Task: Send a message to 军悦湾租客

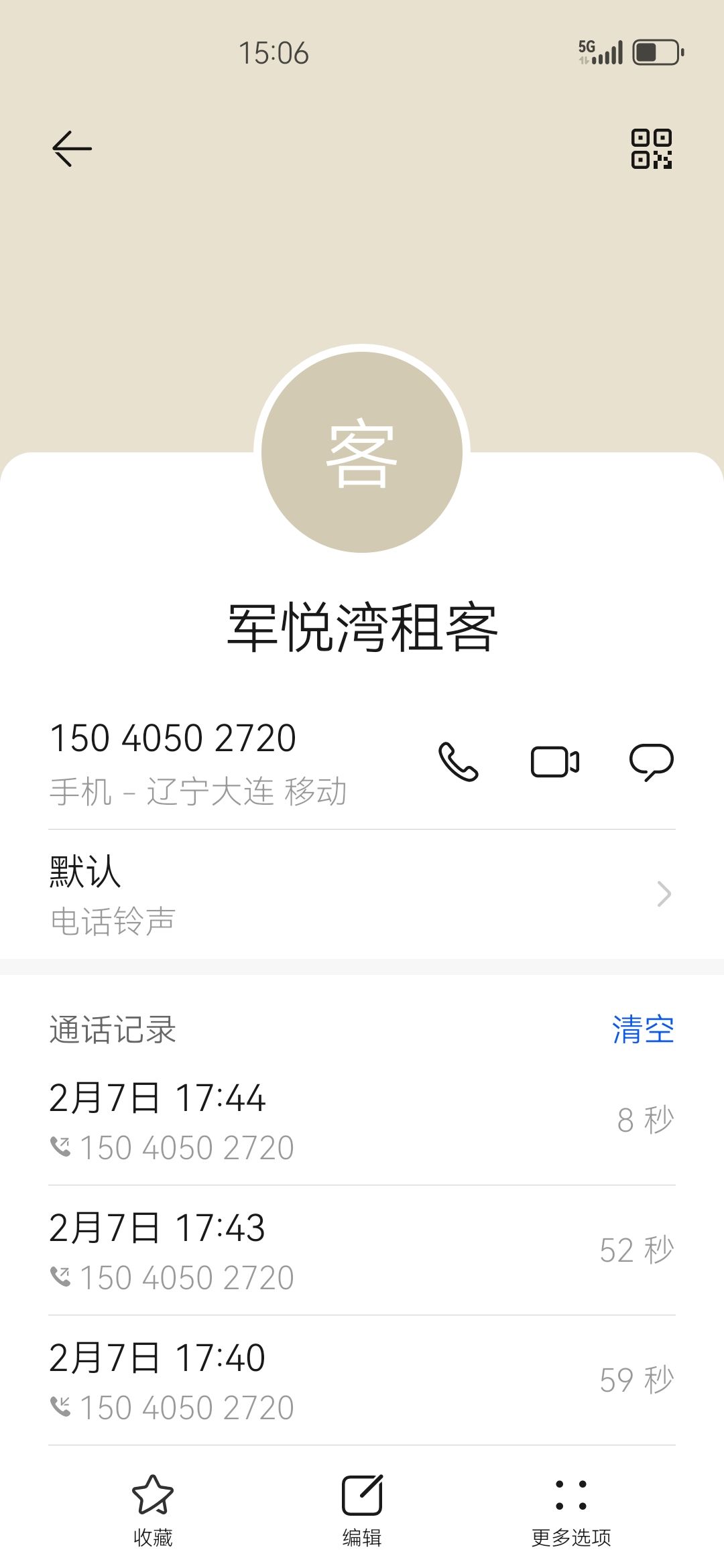Action: 651,762
